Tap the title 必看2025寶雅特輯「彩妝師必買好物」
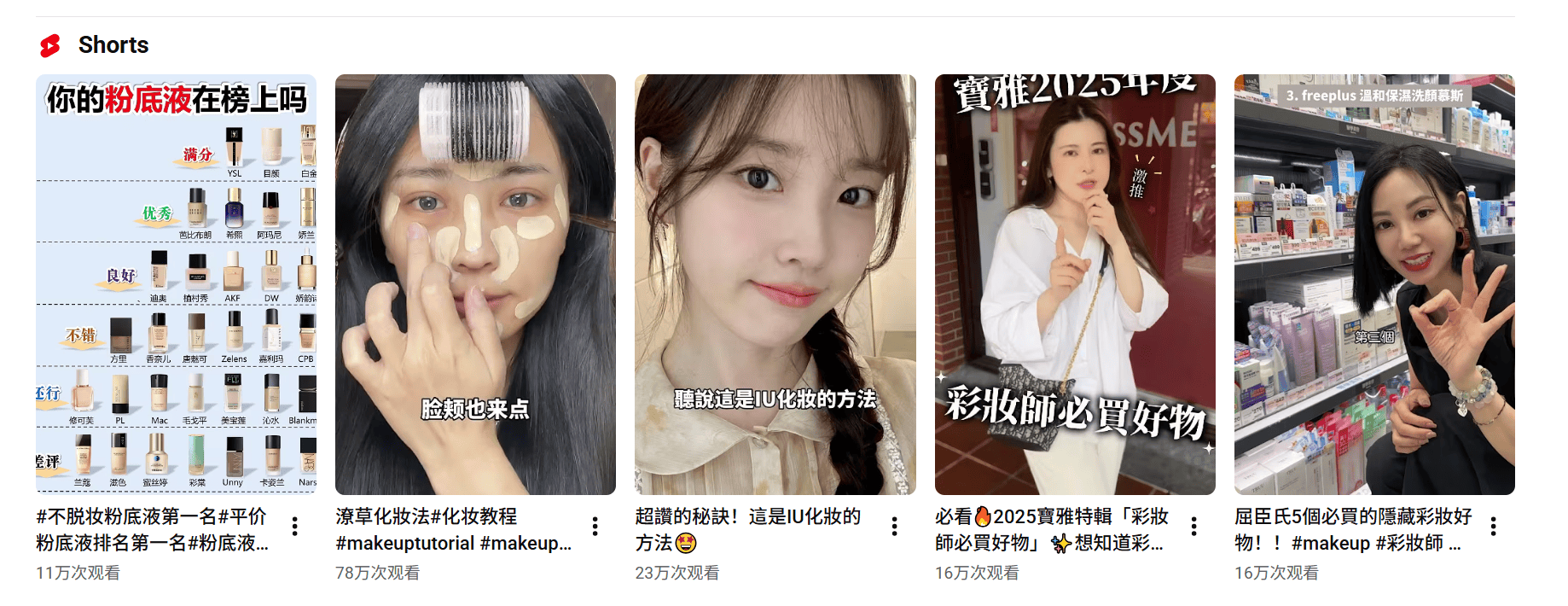 pos(1051,529)
